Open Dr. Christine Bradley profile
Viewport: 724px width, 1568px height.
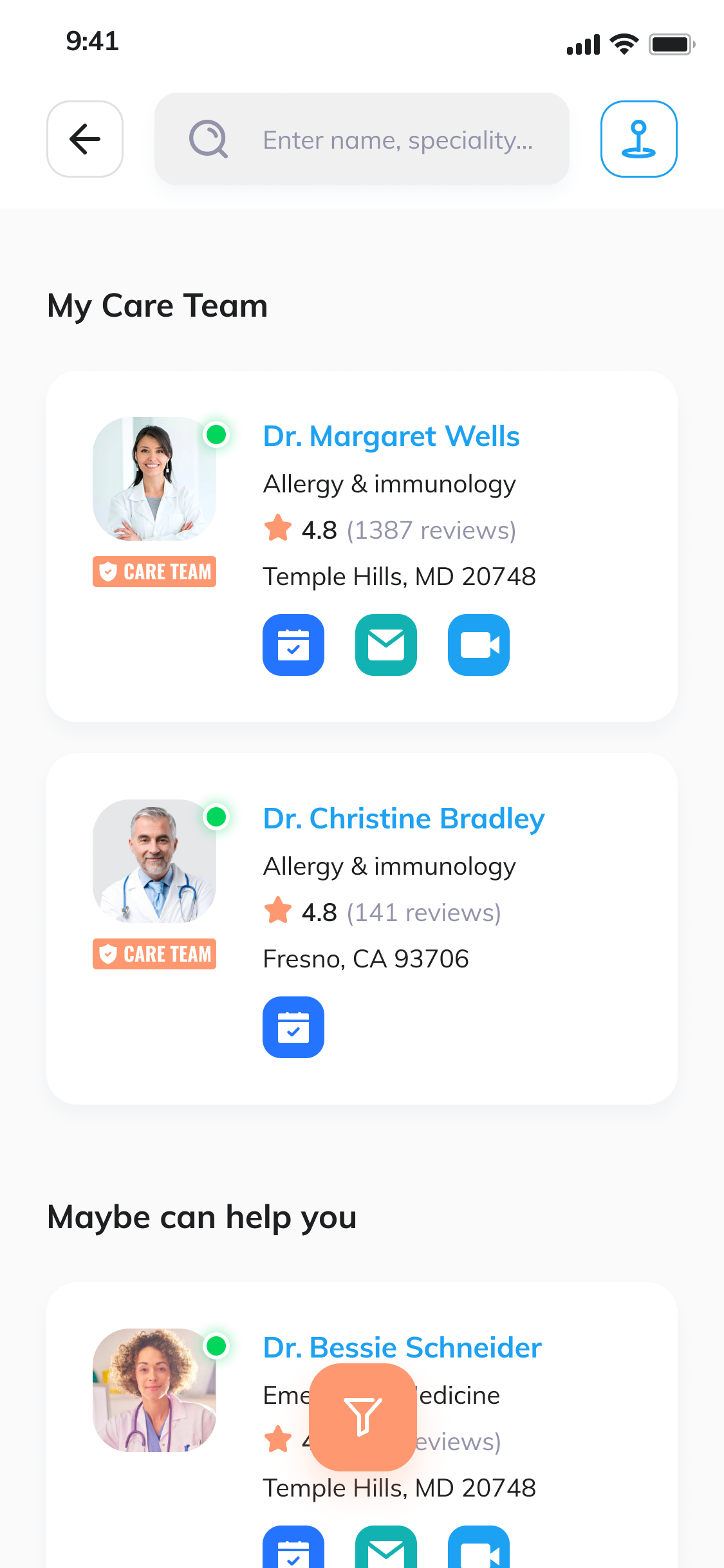click(403, 818)
